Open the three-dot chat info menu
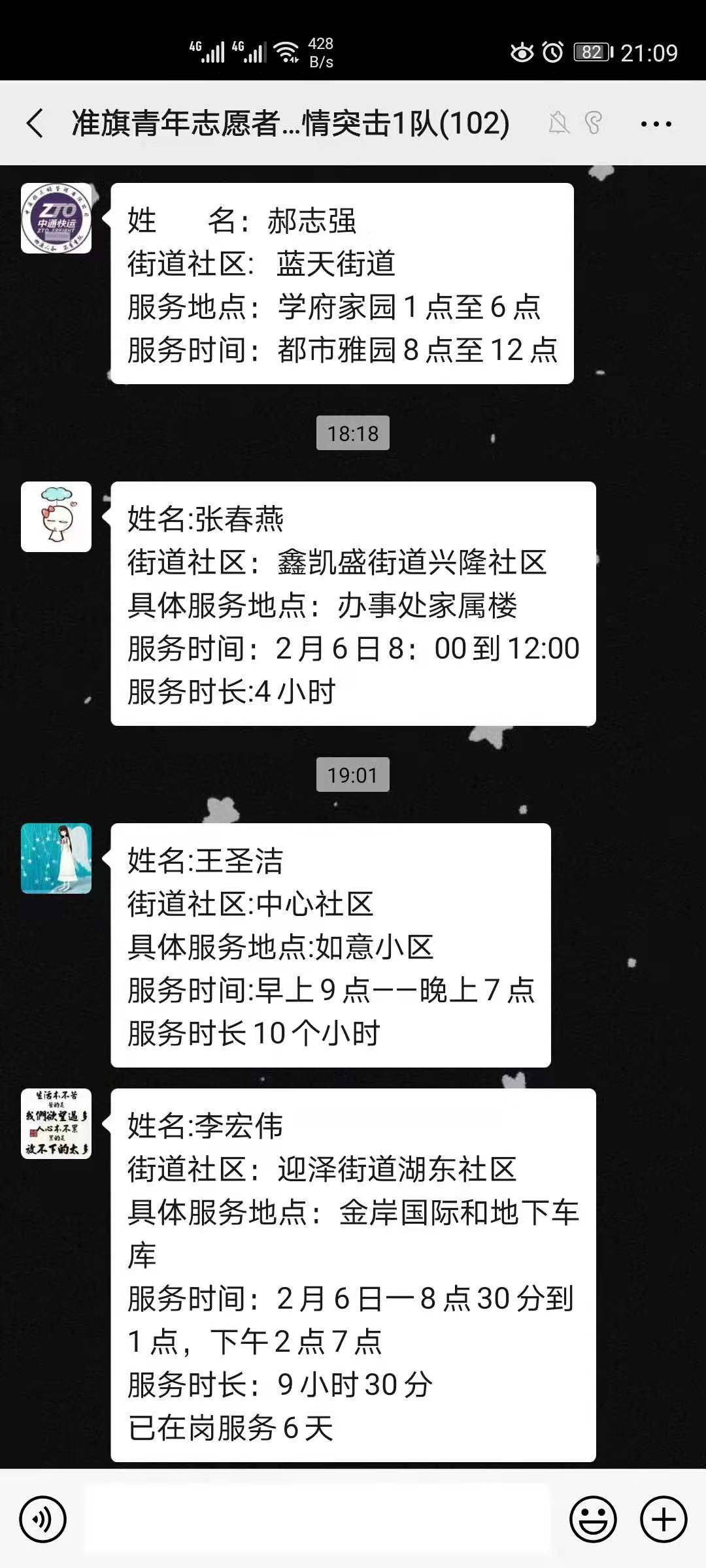706x1568 pixels. (x=656, y=123)
